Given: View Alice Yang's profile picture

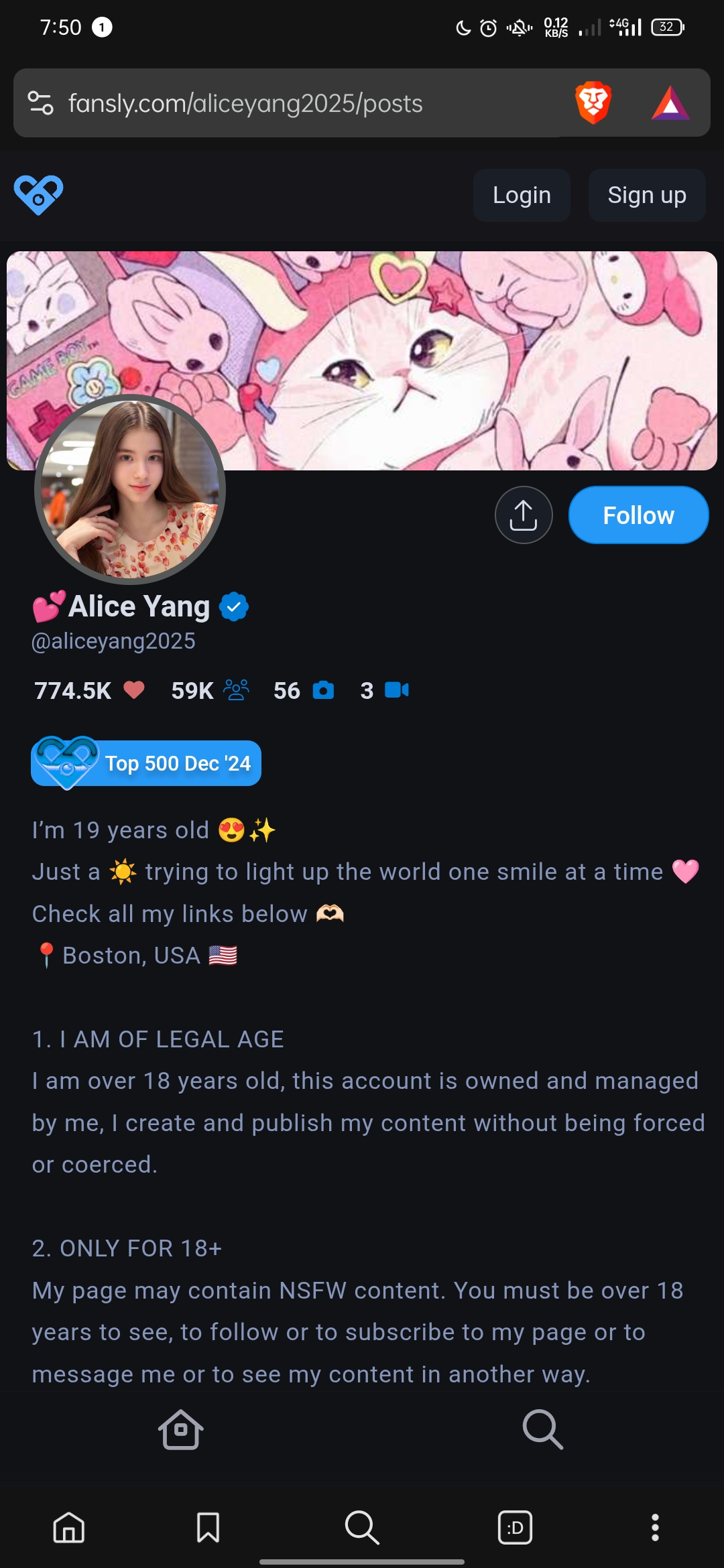Looking at the screenshot, I should (130, 489).
